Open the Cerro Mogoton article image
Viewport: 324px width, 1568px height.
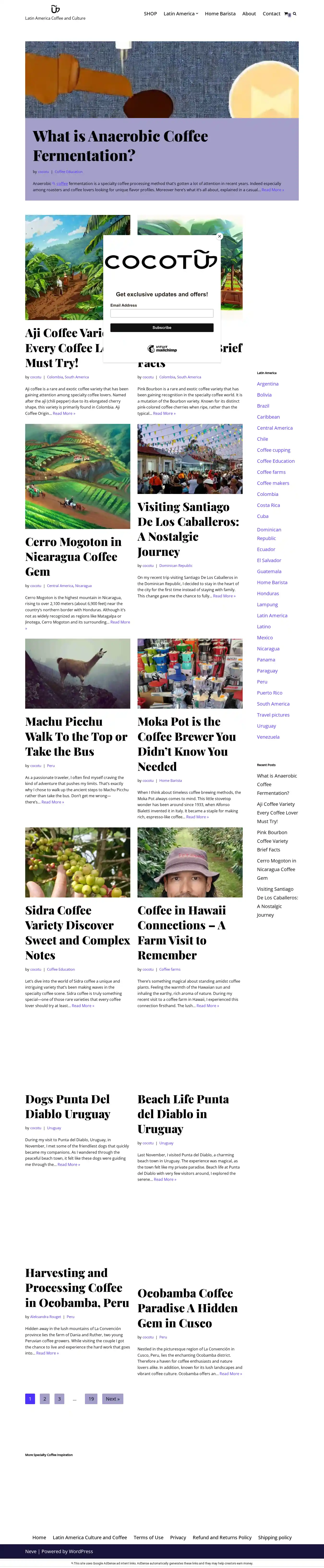[x=77, y=476]
